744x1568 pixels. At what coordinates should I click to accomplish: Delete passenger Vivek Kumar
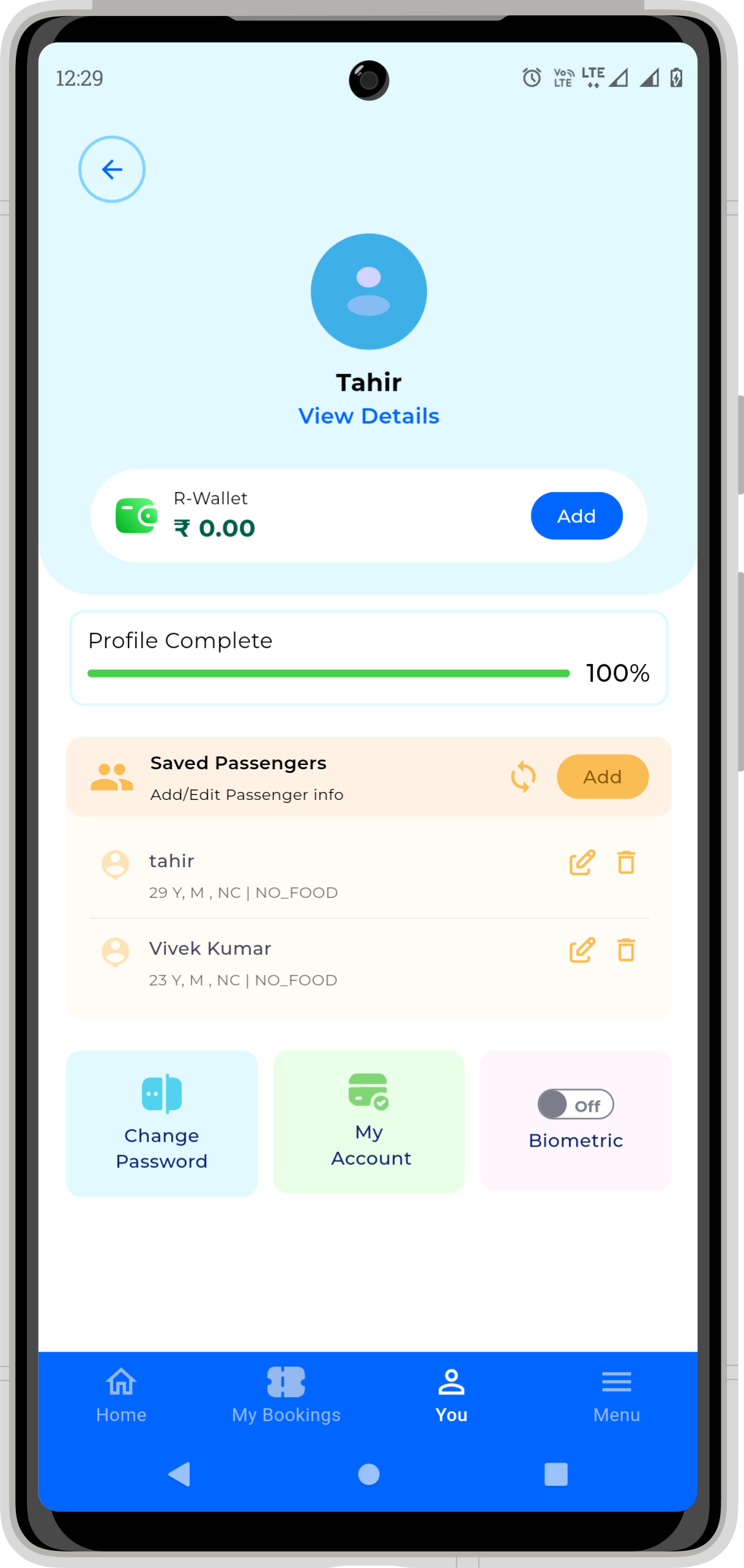pos(626,950)
